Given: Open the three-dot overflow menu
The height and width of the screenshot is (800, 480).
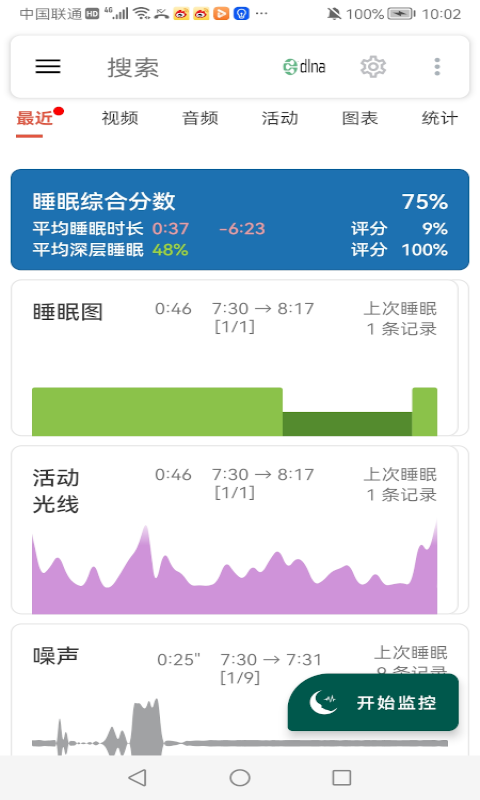Looking at the screenshot, I should (437, 66).
